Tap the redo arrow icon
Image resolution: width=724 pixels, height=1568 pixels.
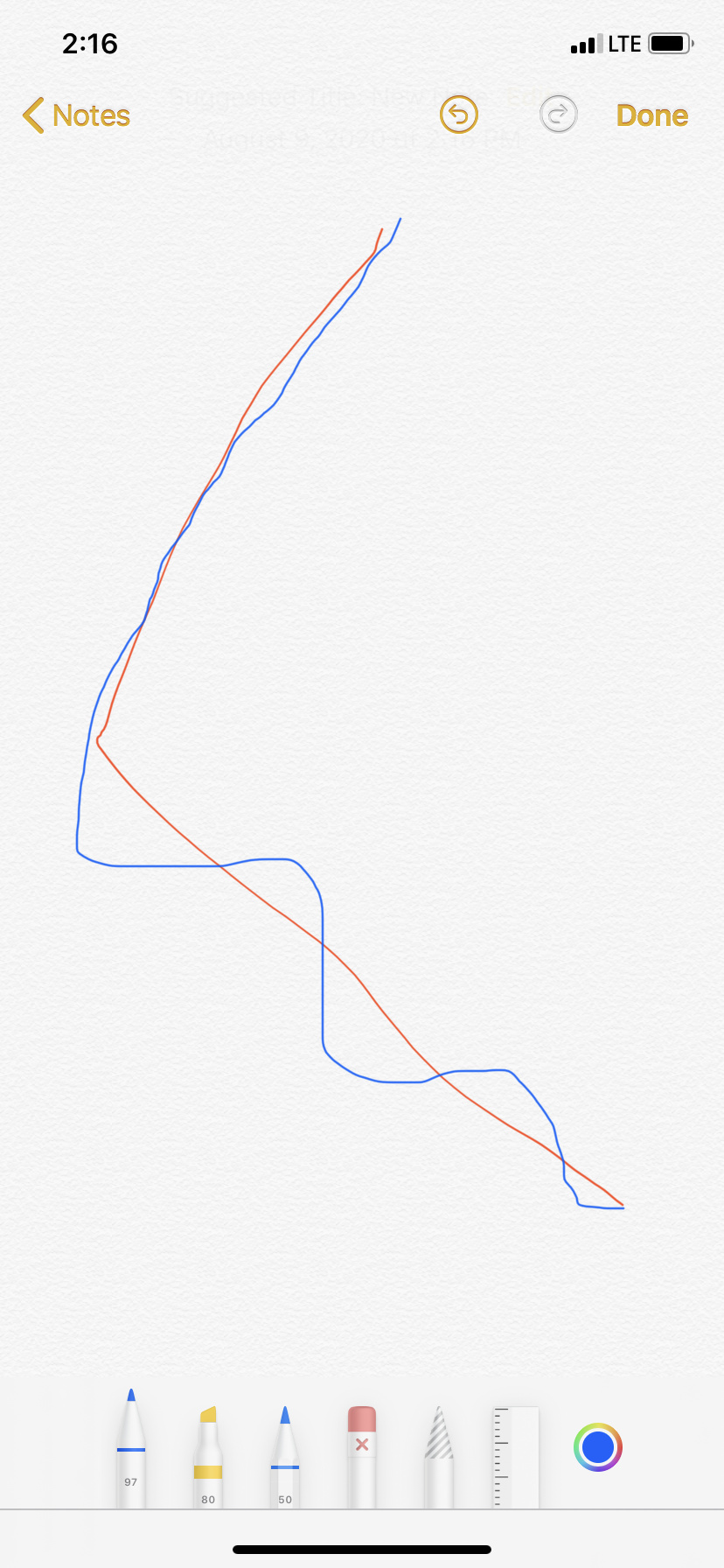point(559,115)
